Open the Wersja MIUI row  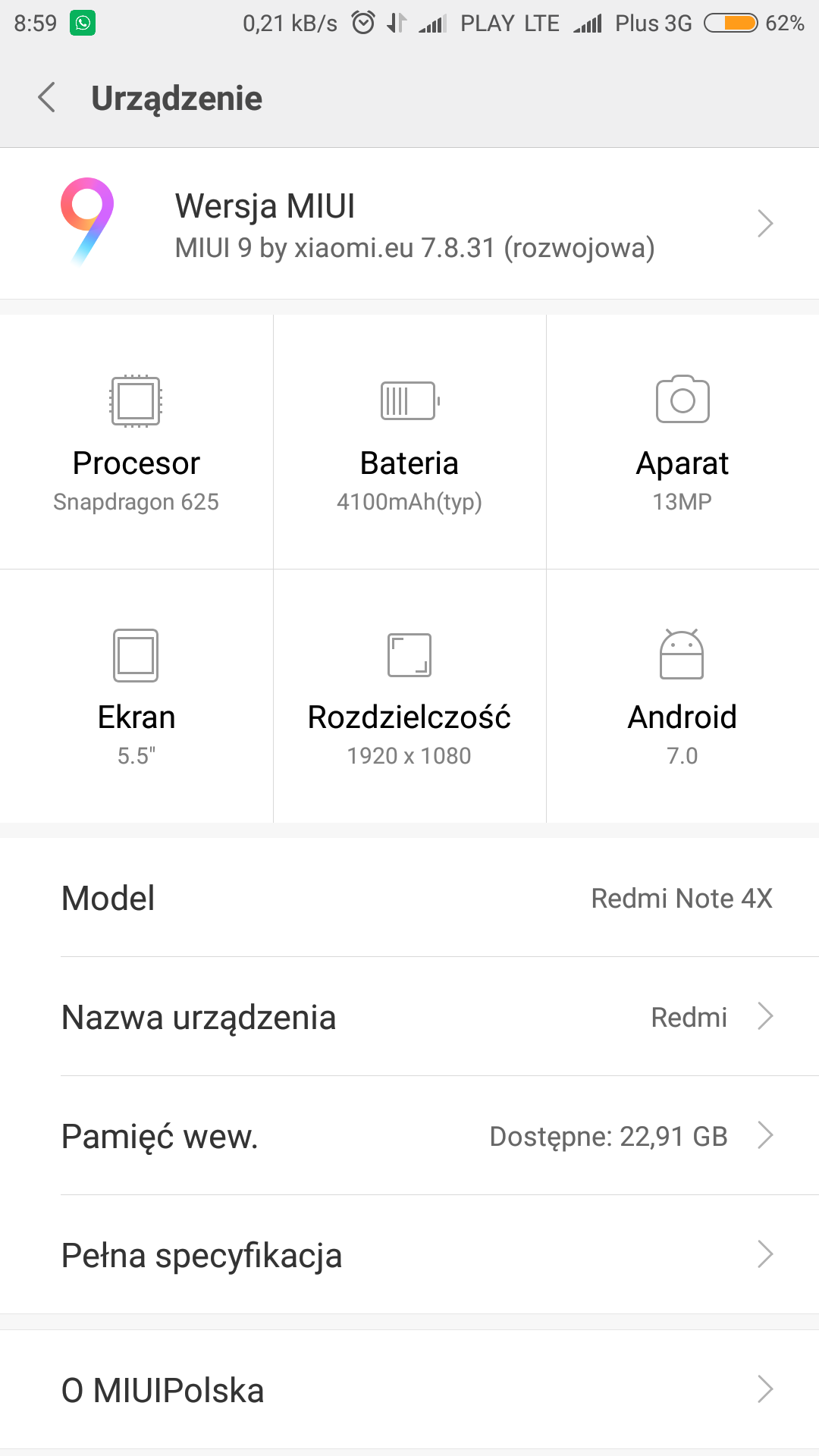(x=409, y=224)
